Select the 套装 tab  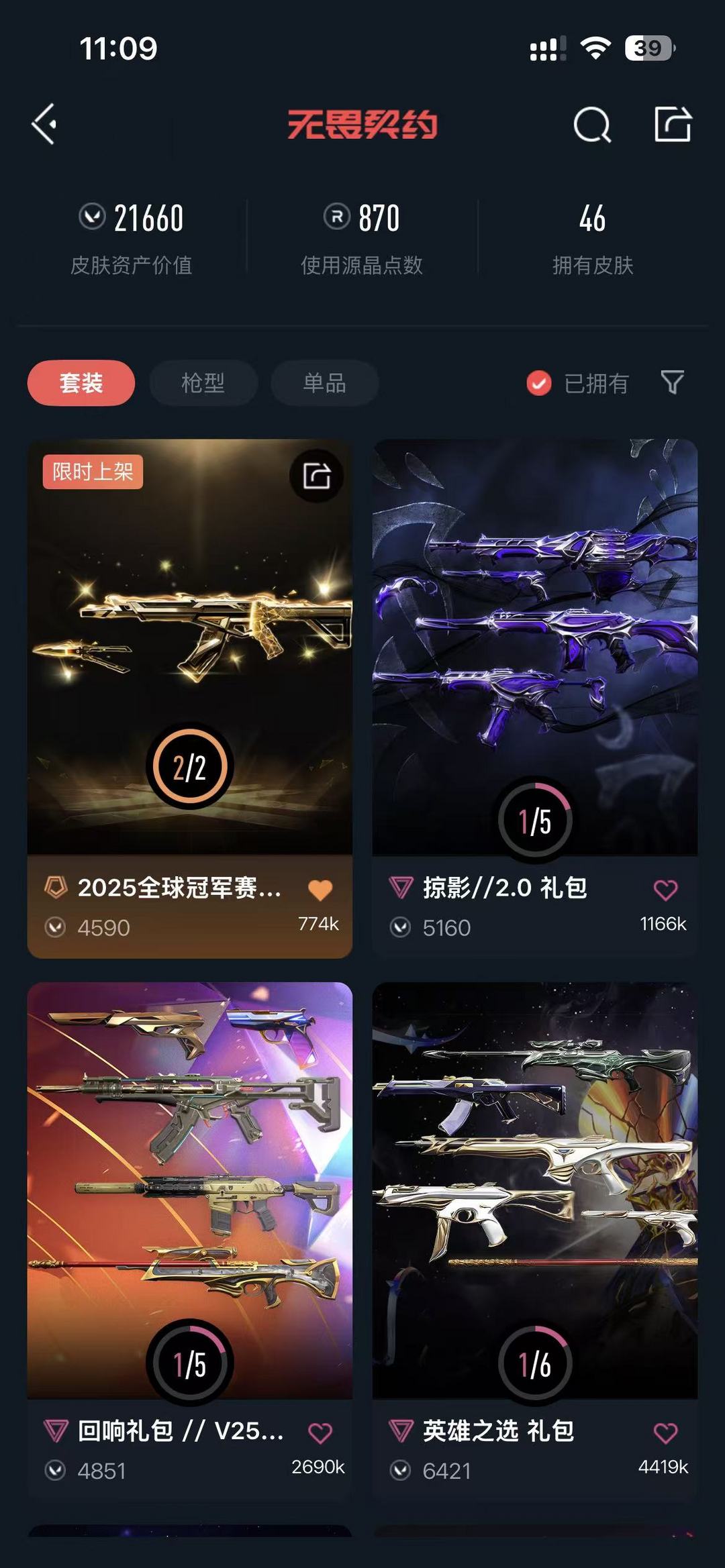81,383
